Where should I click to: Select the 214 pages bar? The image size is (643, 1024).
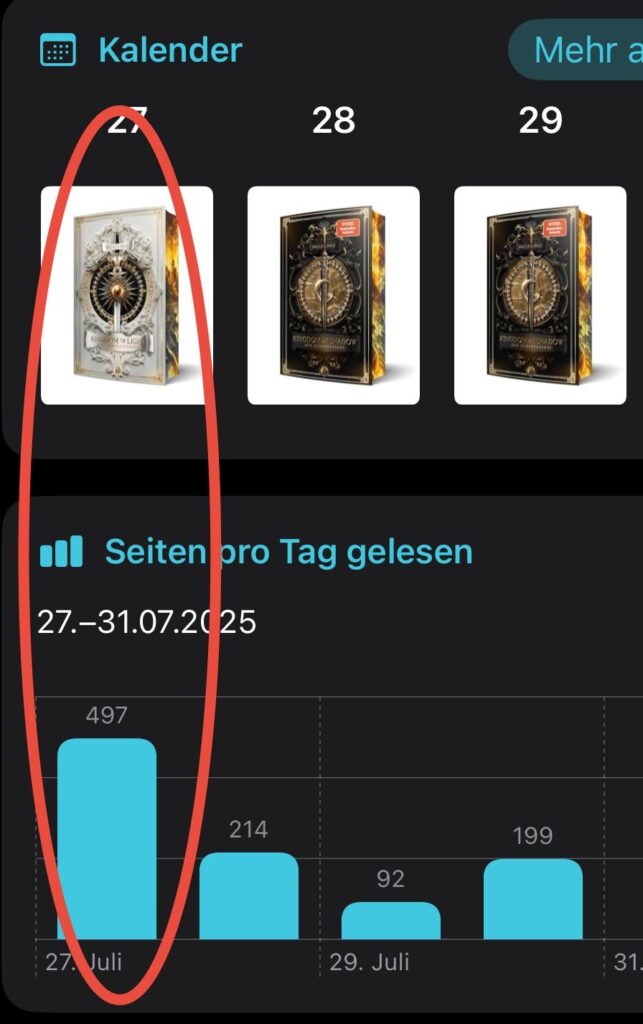click(x=249, y=896)
